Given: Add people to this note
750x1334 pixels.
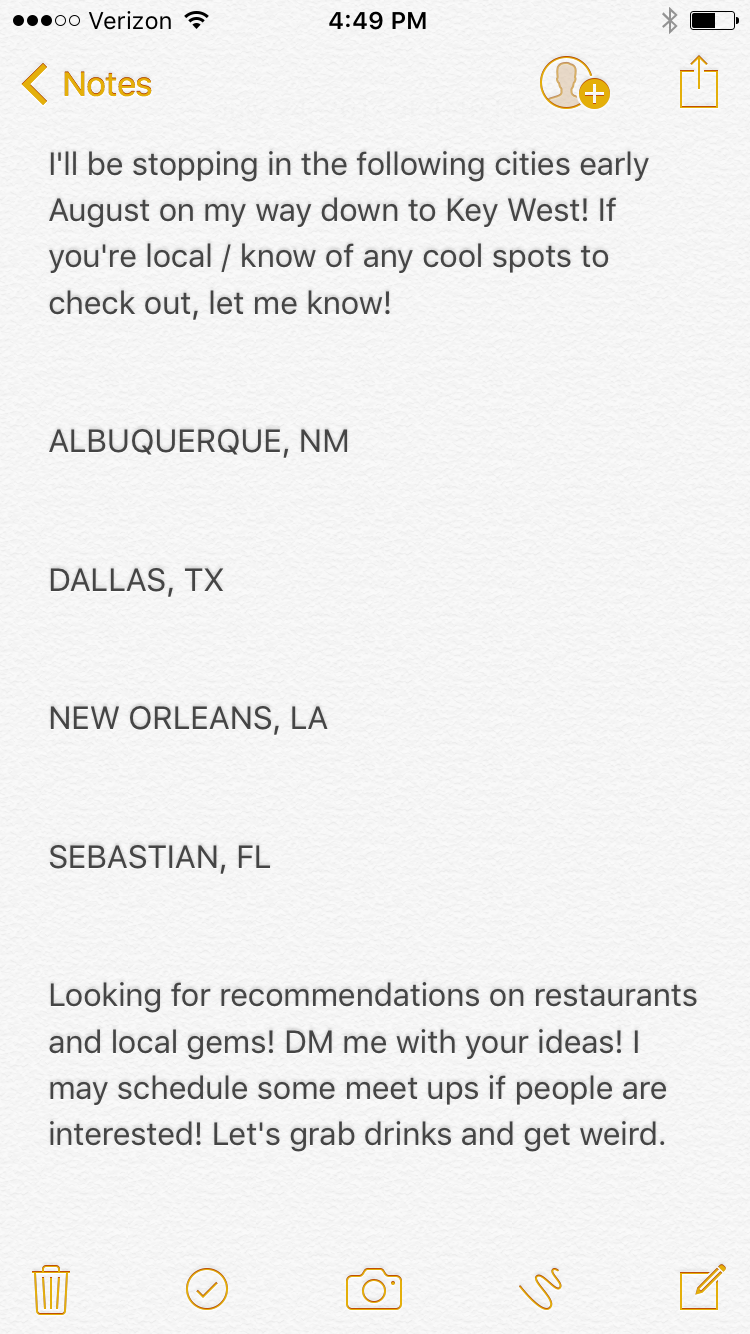Looking at the screenshot, I should (575, 83).
